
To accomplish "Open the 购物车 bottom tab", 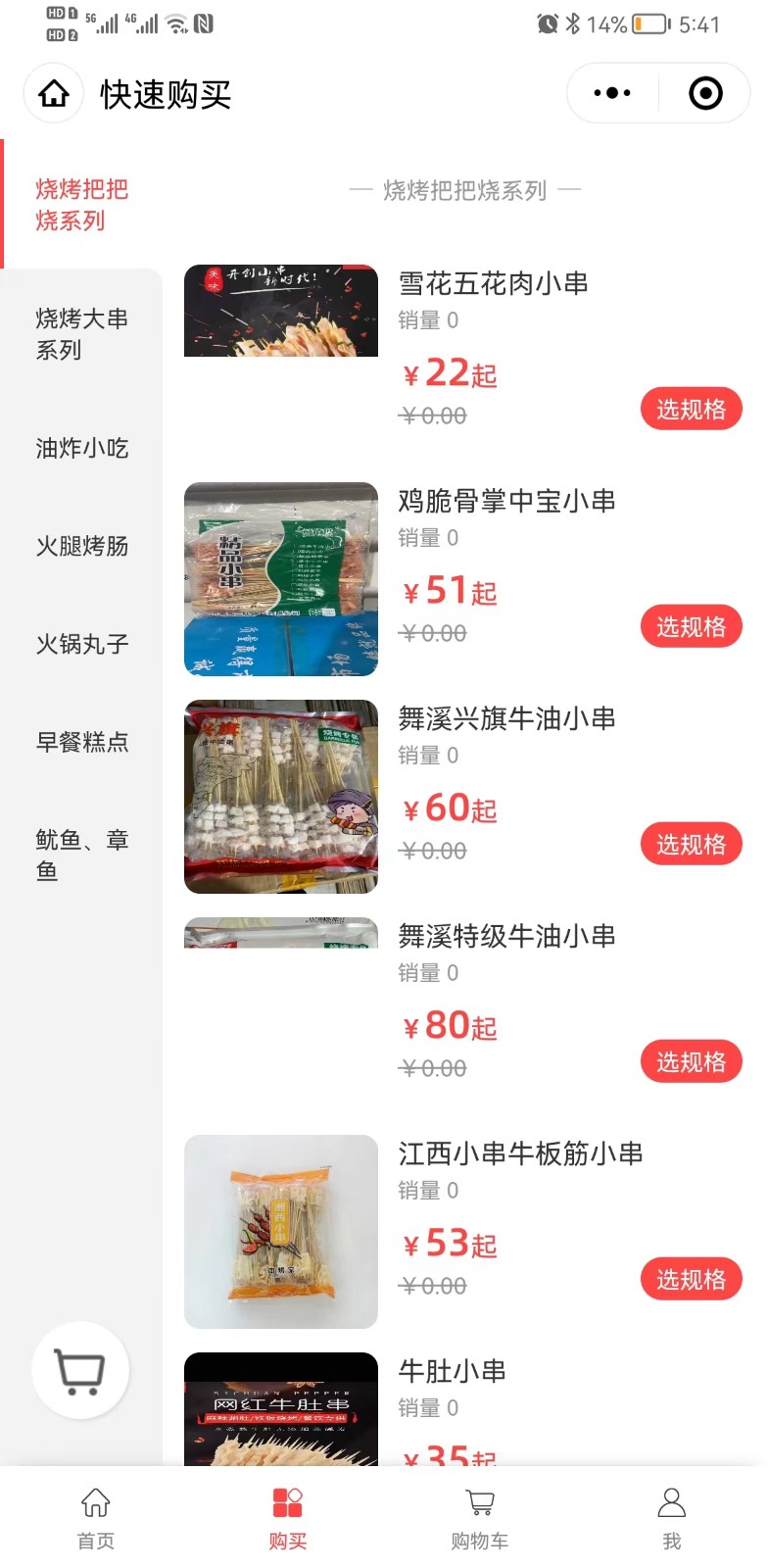I will point(480,1518).
